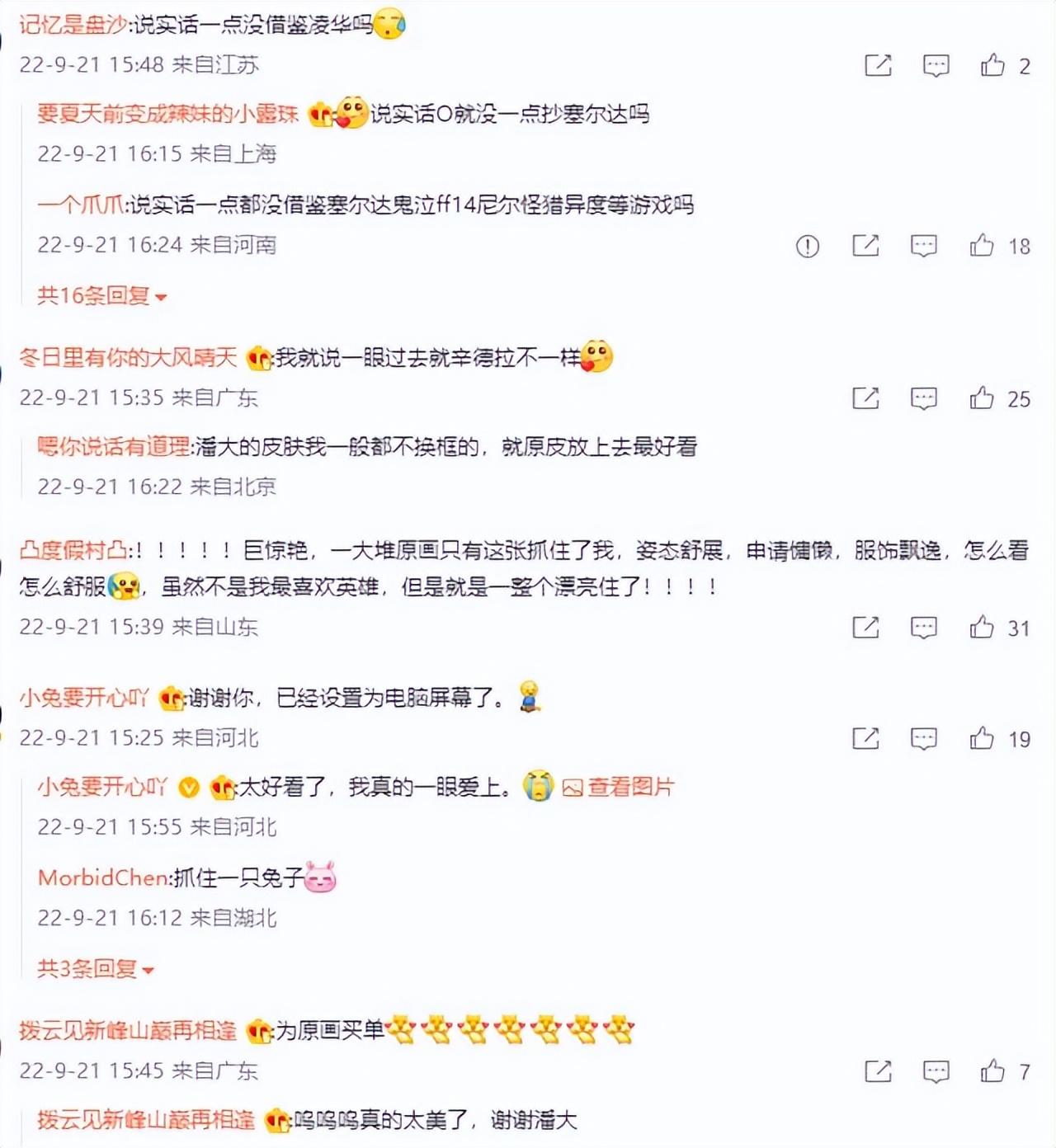1056x1148 pixels.
Task: Repost the comment by 凸度假村凸
Action: coord(865,628)
